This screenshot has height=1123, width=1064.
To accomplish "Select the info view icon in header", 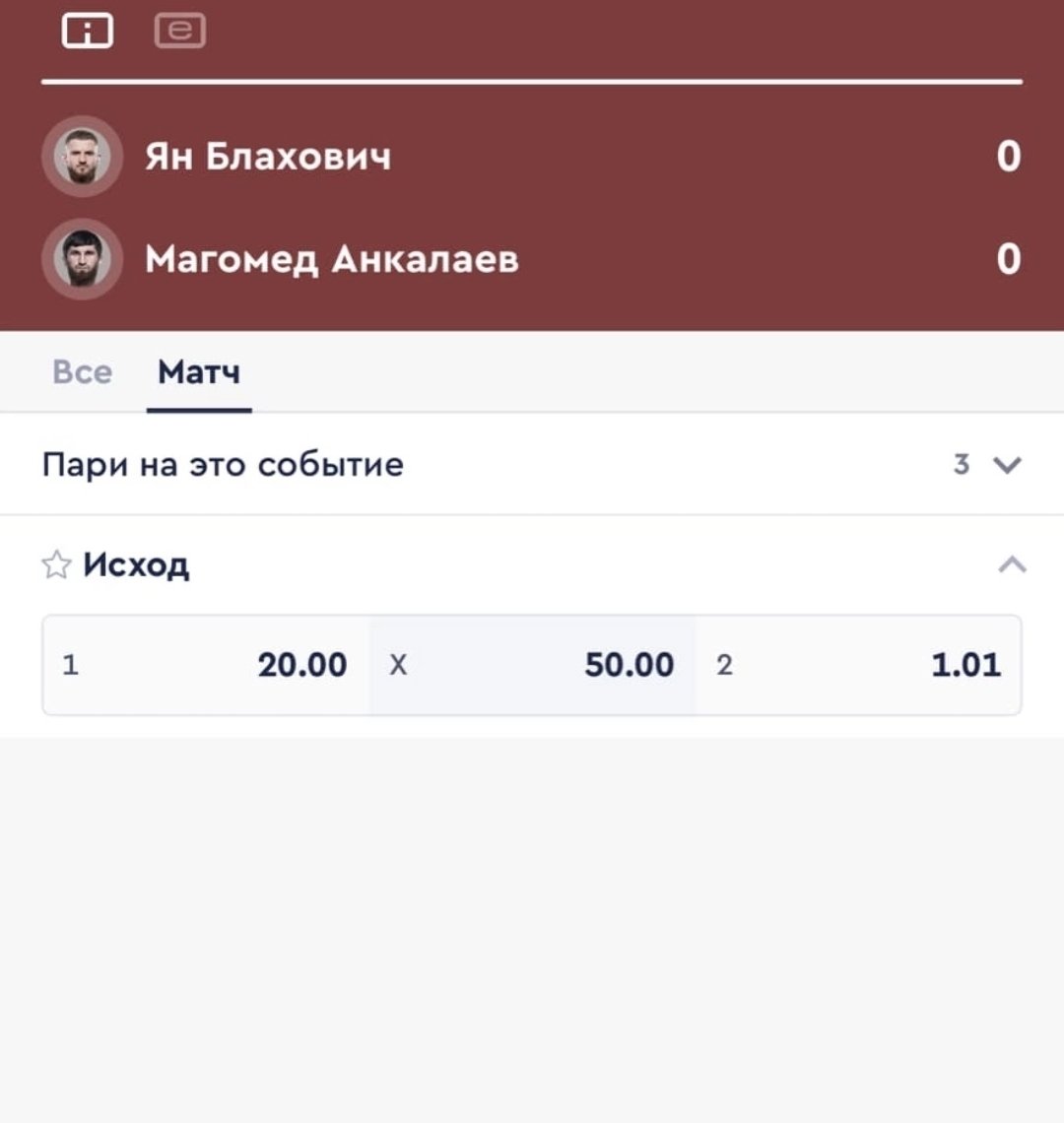I will [87, 32].
